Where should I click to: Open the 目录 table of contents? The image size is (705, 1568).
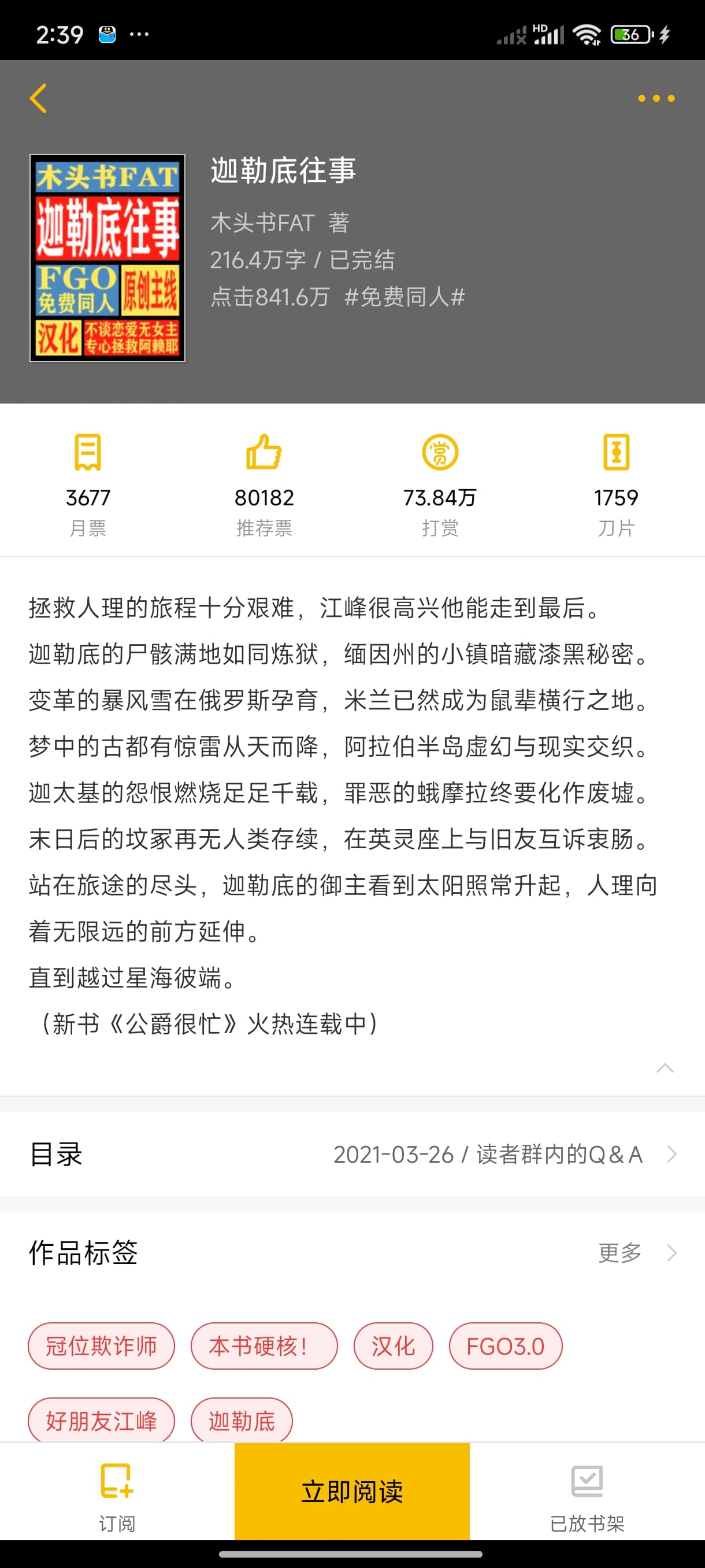[352, 1154]
